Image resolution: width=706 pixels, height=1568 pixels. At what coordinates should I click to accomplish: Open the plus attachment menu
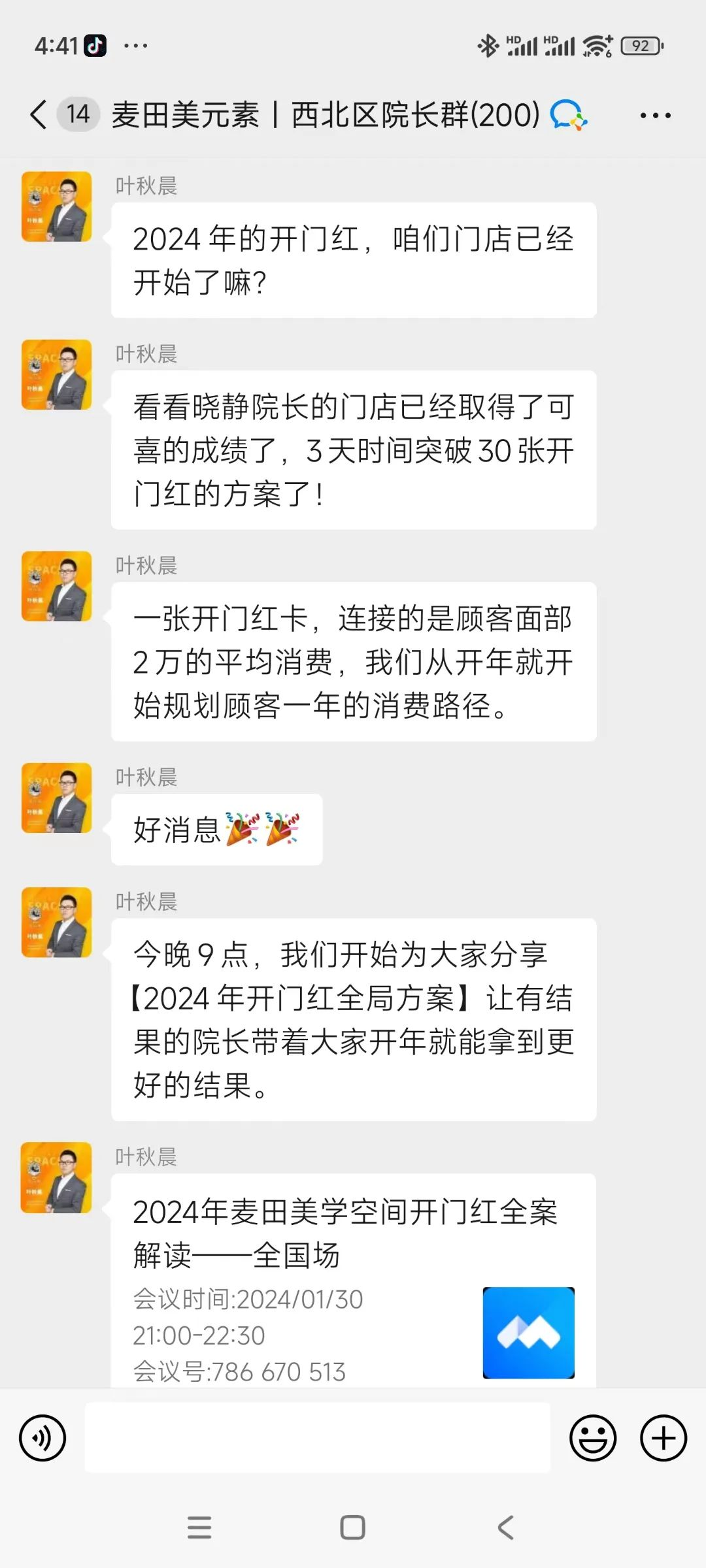tap(663, 1438)
